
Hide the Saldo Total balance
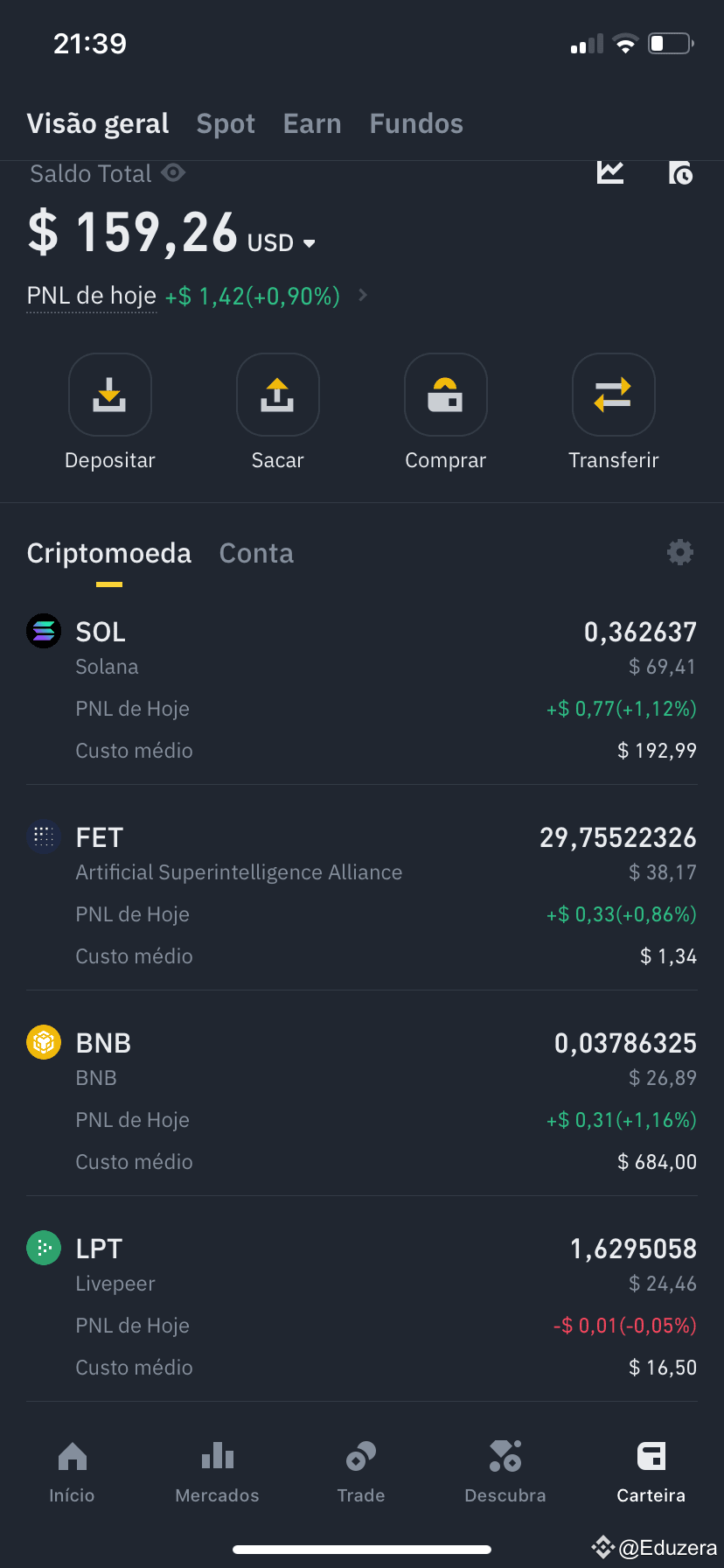pos(174,173)
